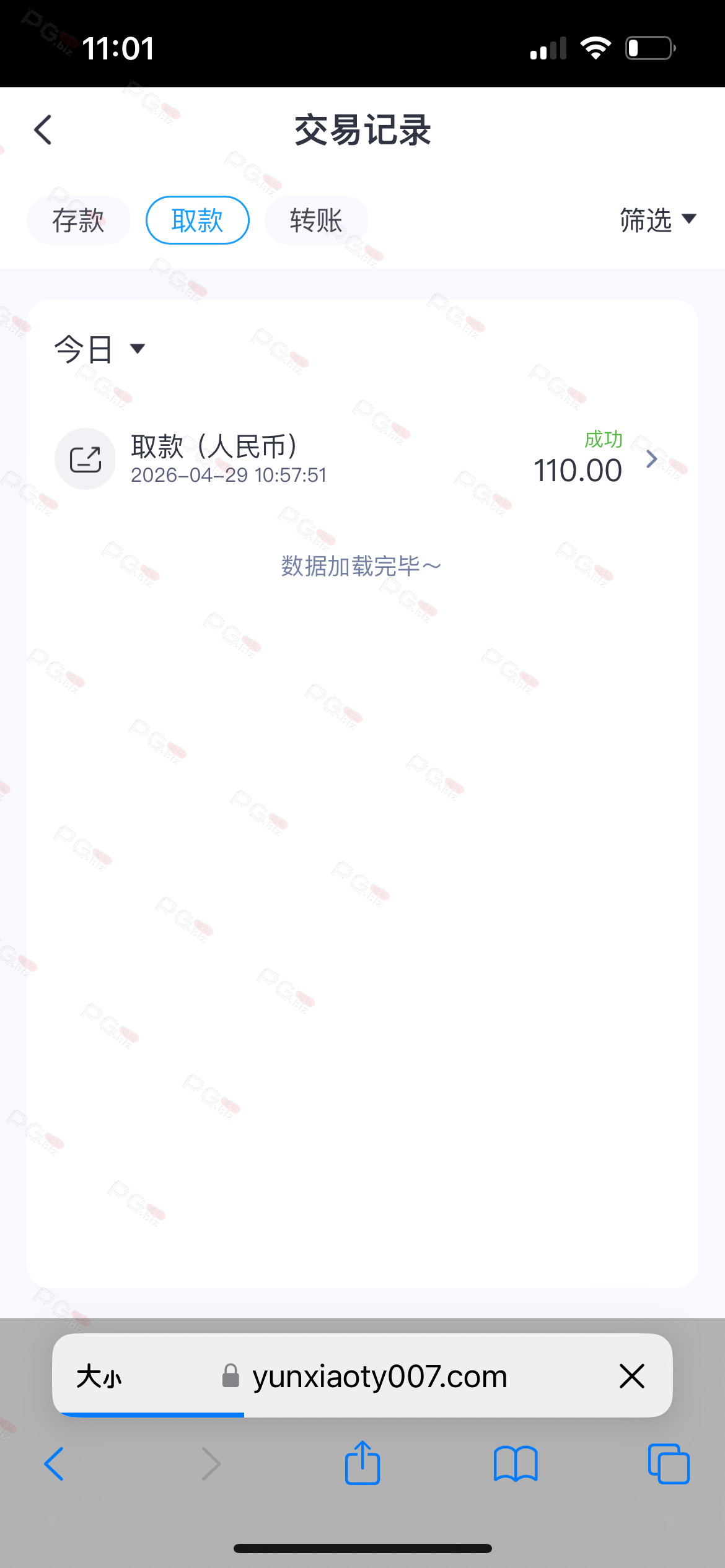The width and height of the screenshot is (725, 1568).
Task: Select the 取款 tab
Action: (x=197, y=220)
